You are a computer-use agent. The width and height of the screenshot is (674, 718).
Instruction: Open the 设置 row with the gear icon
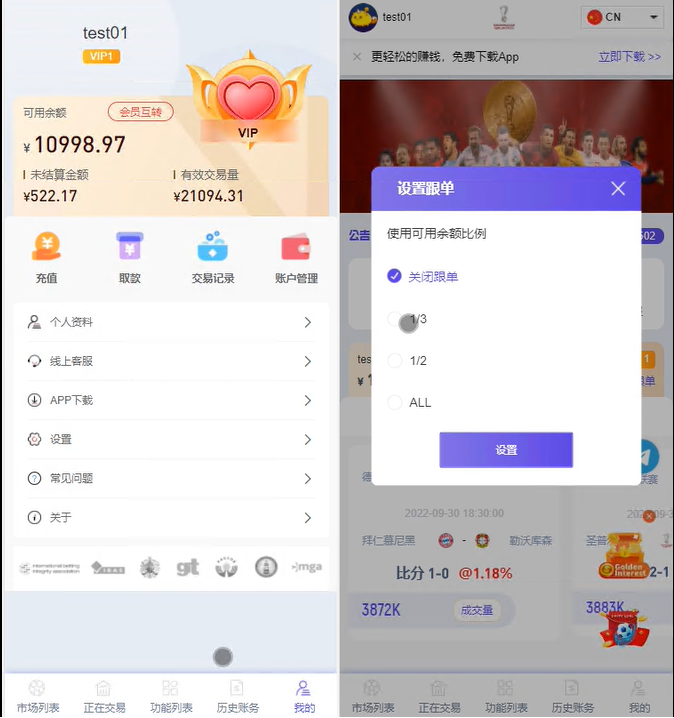tap(170, 439)
